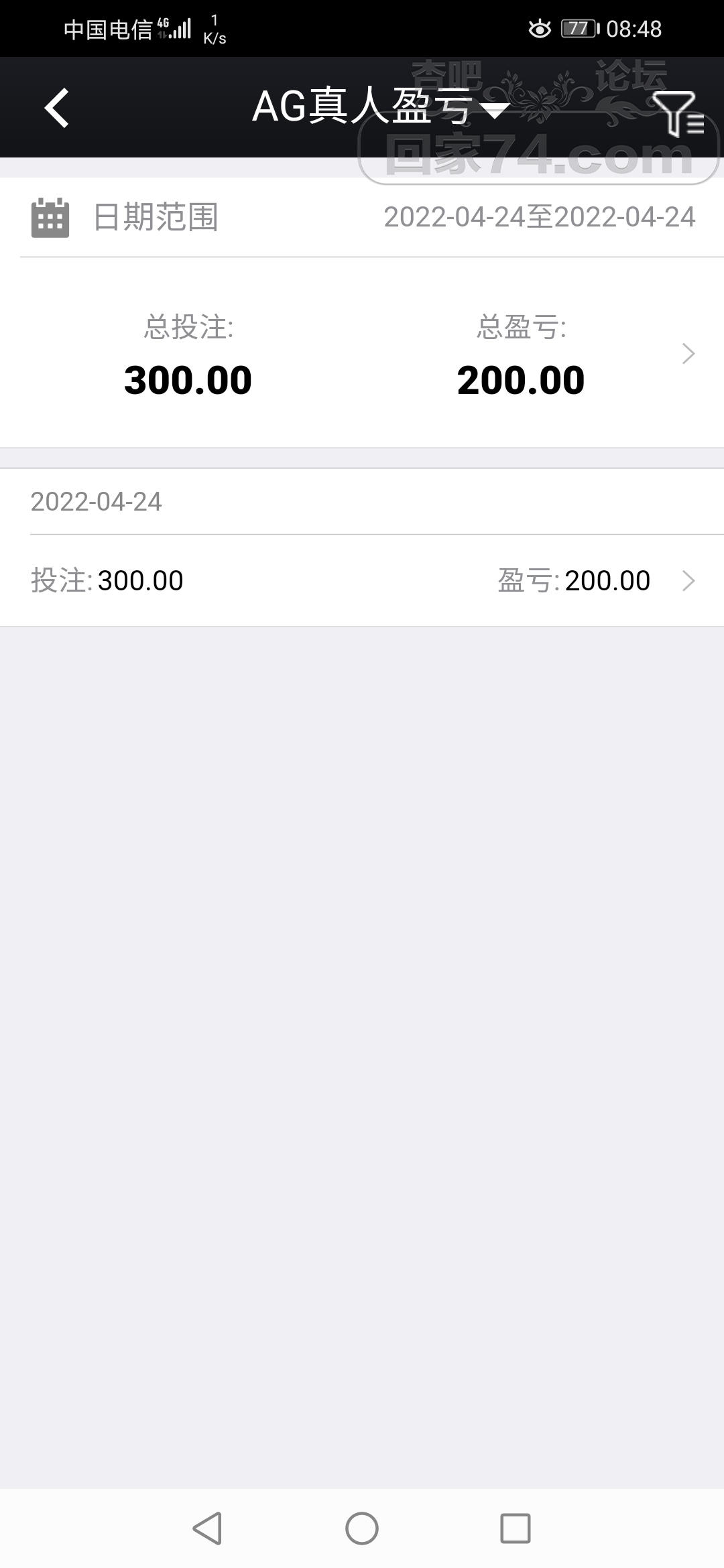Screen dimensions: 724x1568
Task: Open the 总投注 and 总盈亏 summary details
Action: (688, 354)
